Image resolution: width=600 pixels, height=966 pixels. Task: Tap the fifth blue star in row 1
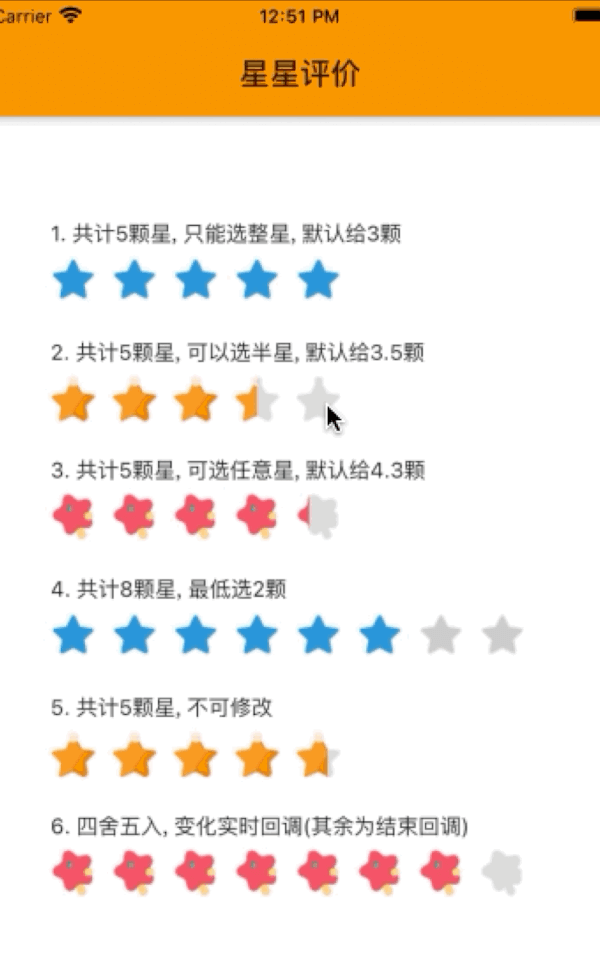click(x=318, y=280)
